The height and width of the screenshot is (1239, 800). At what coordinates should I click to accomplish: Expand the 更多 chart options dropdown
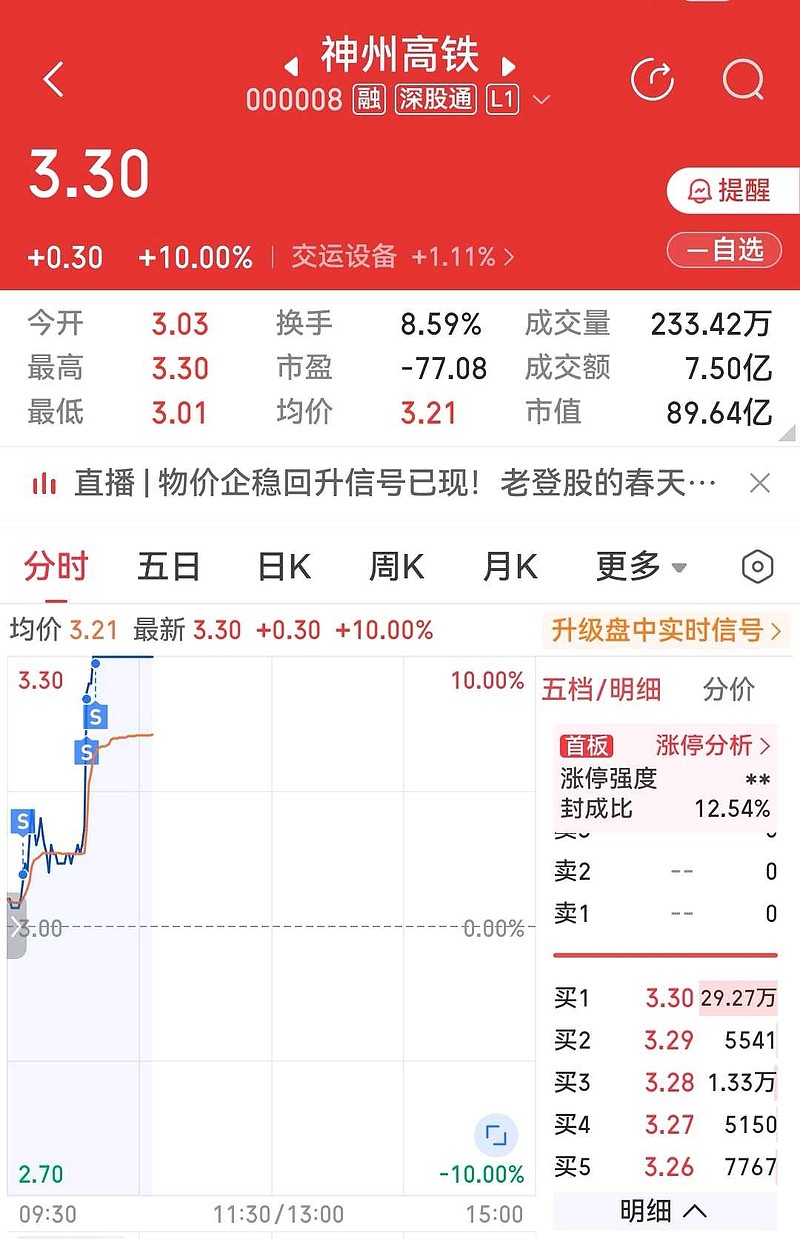(x=641, y=567)
